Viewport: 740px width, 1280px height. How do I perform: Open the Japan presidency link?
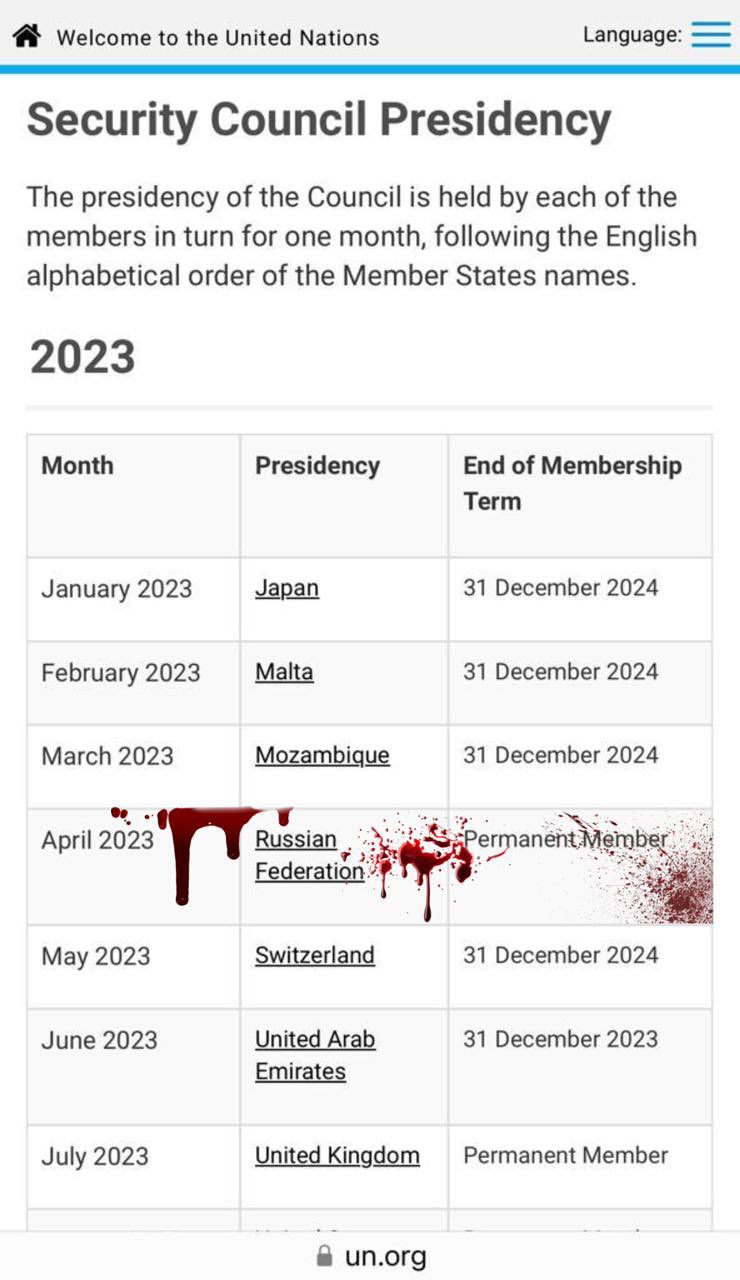pyautogui.click(x=287, y=588)
